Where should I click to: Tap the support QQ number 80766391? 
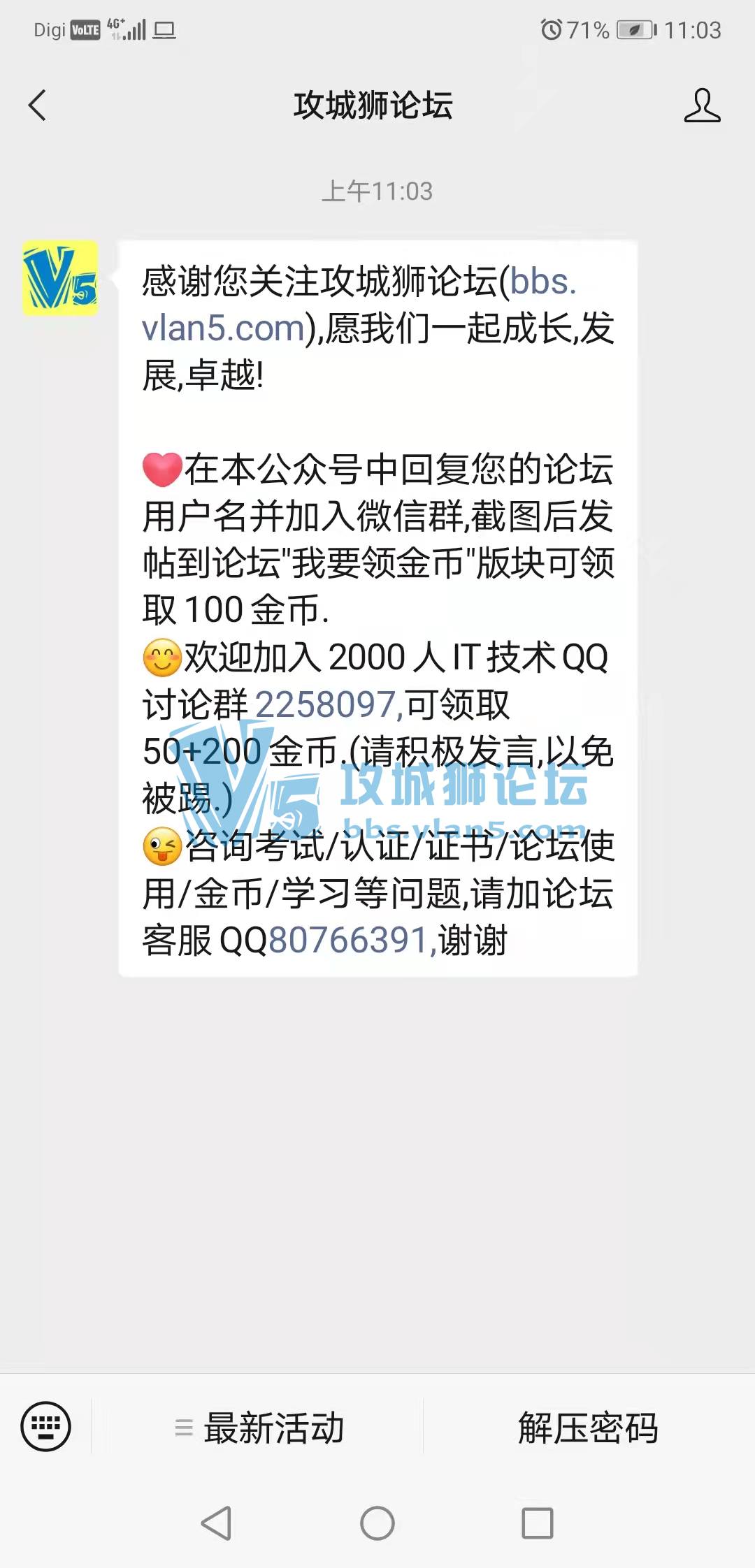pos(347,941)
